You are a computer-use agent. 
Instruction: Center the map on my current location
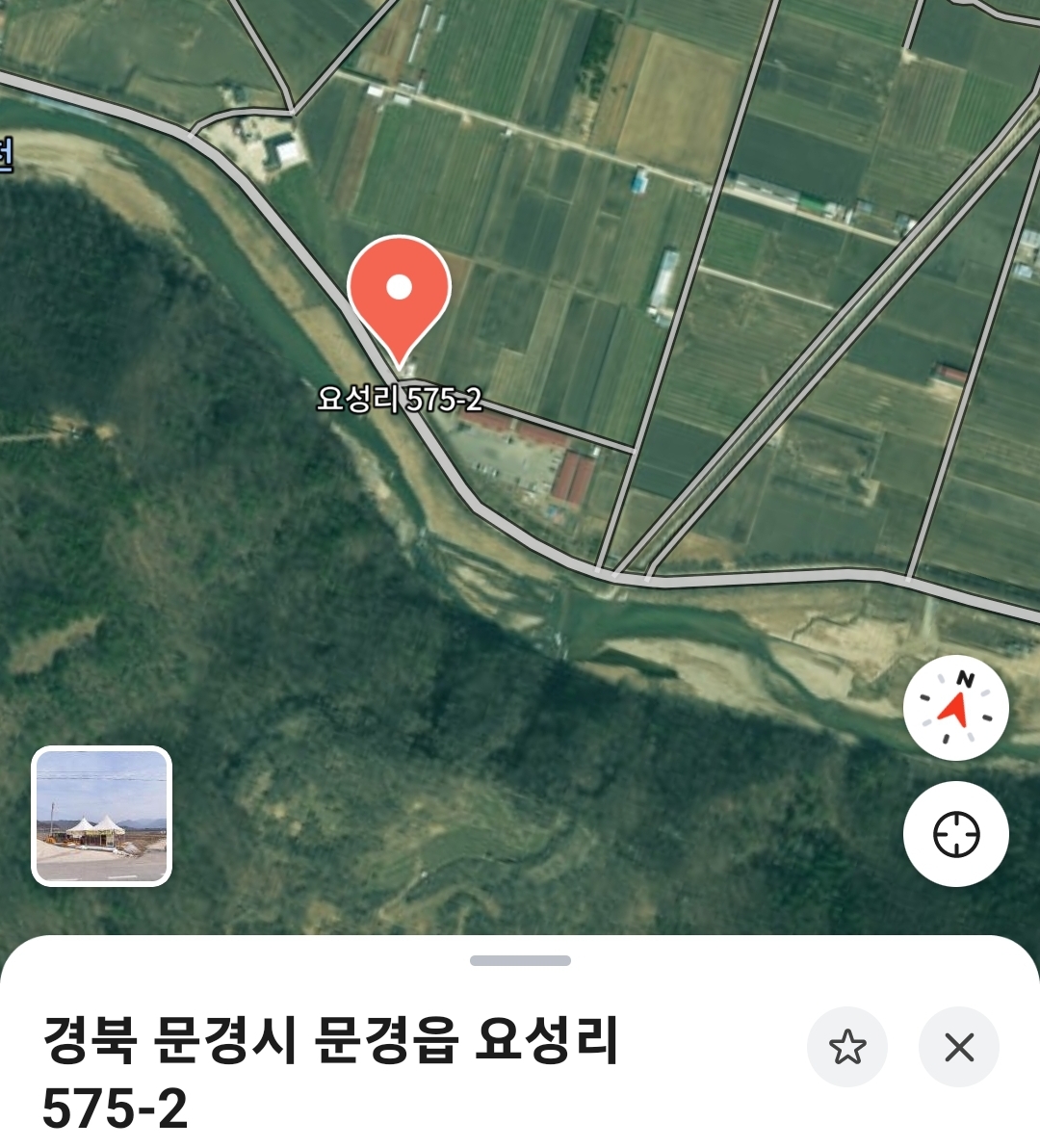(x=955, y=834)
